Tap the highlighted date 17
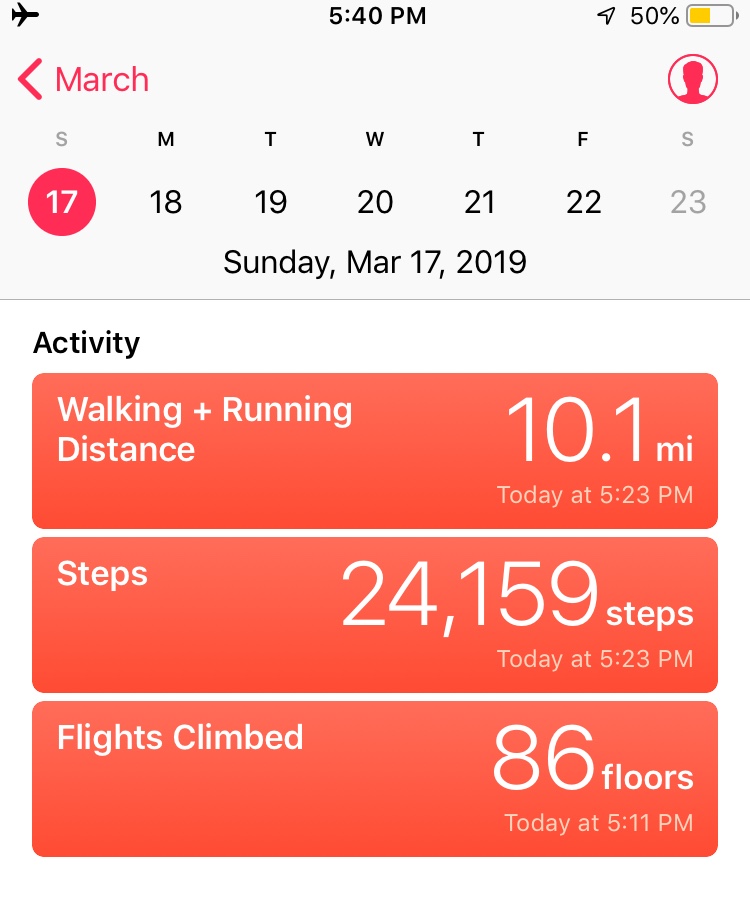This screenshot has width=750, height=909. pos(61,202)
